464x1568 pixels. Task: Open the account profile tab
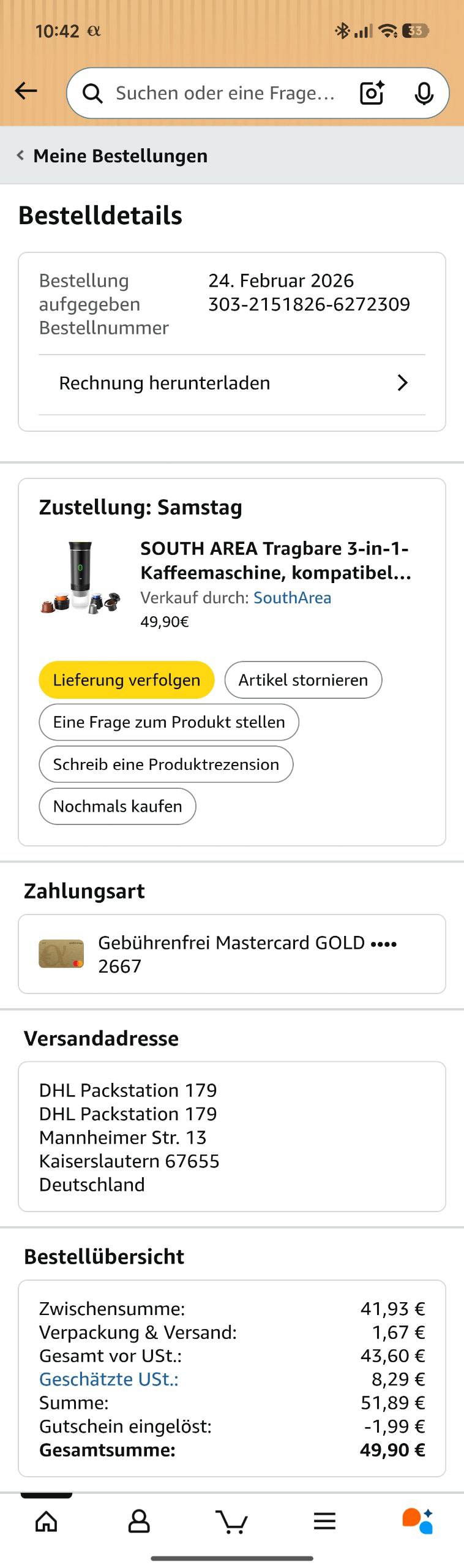(139, 1521)
